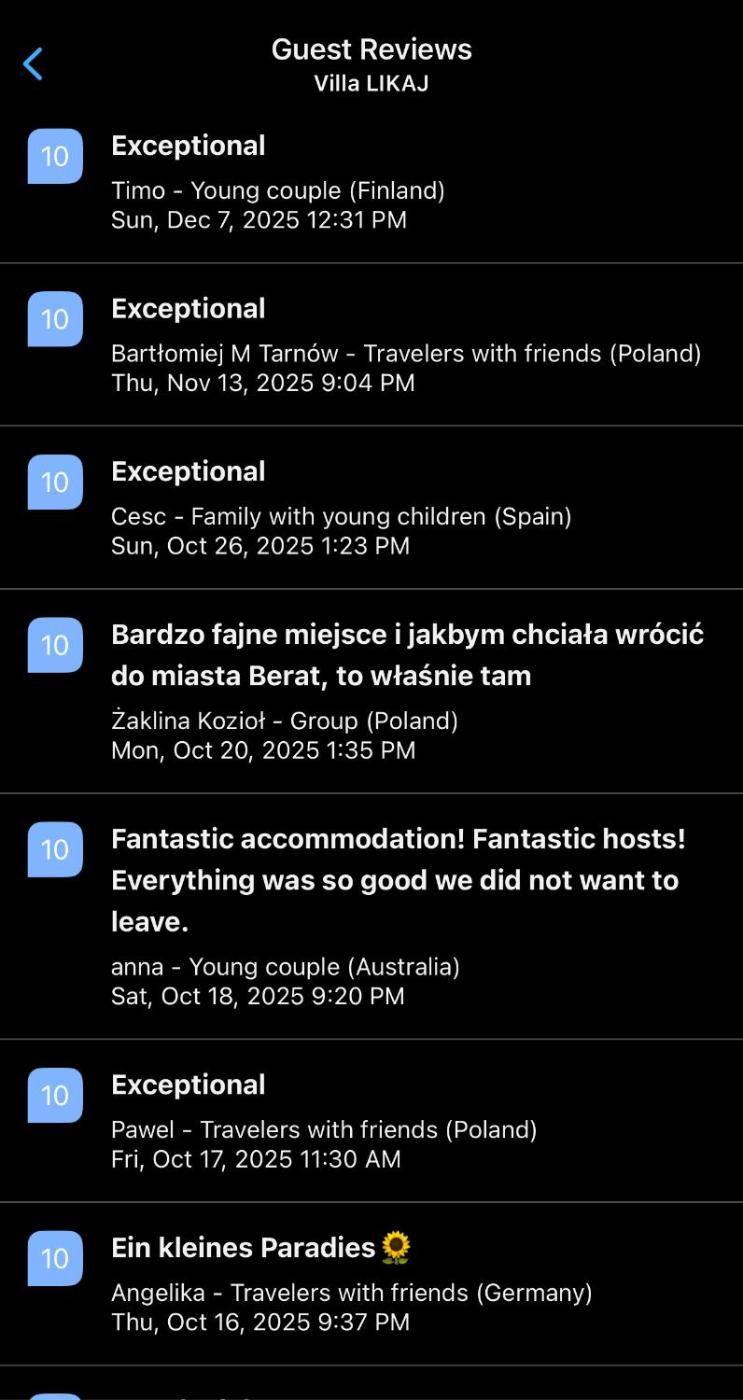Open Cesc's review from Spain
The width and height of the screenshot is (743, 1400).
coord(370,508)
